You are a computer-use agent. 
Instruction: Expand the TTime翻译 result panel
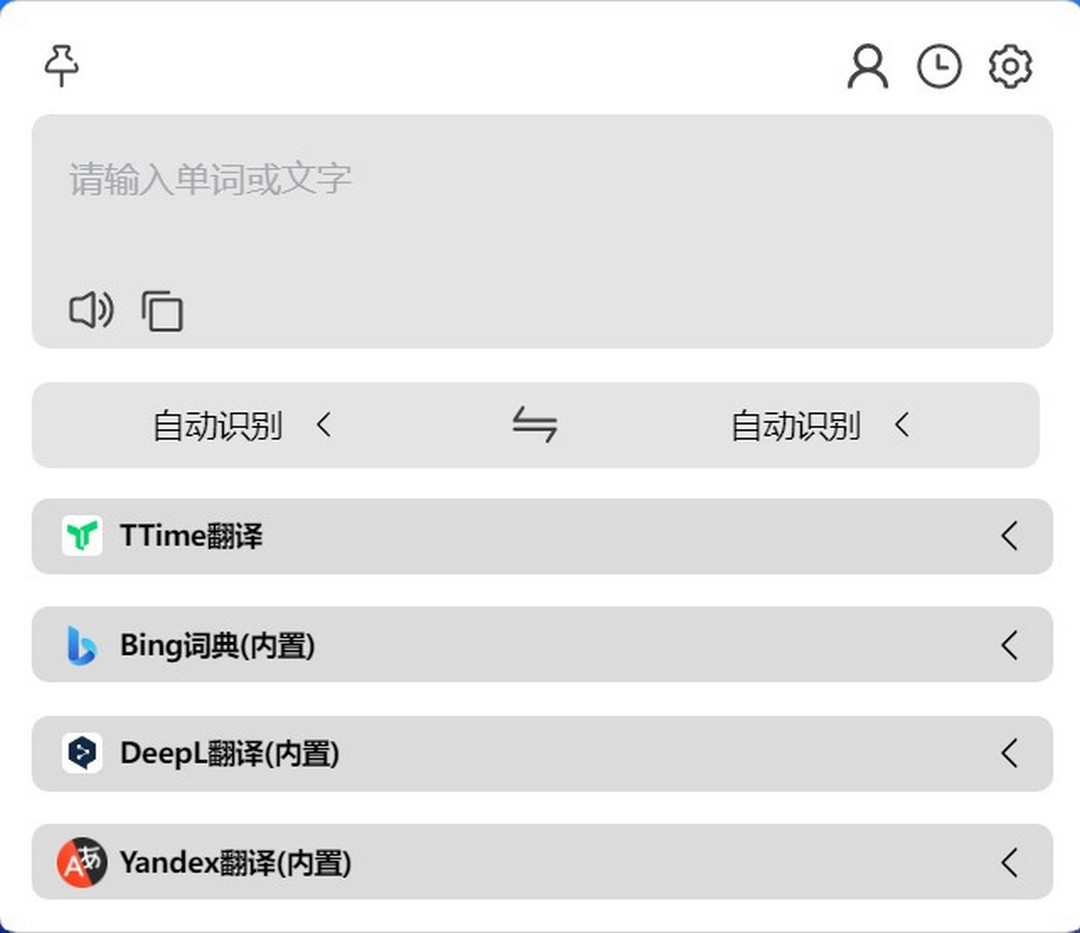1010,536
